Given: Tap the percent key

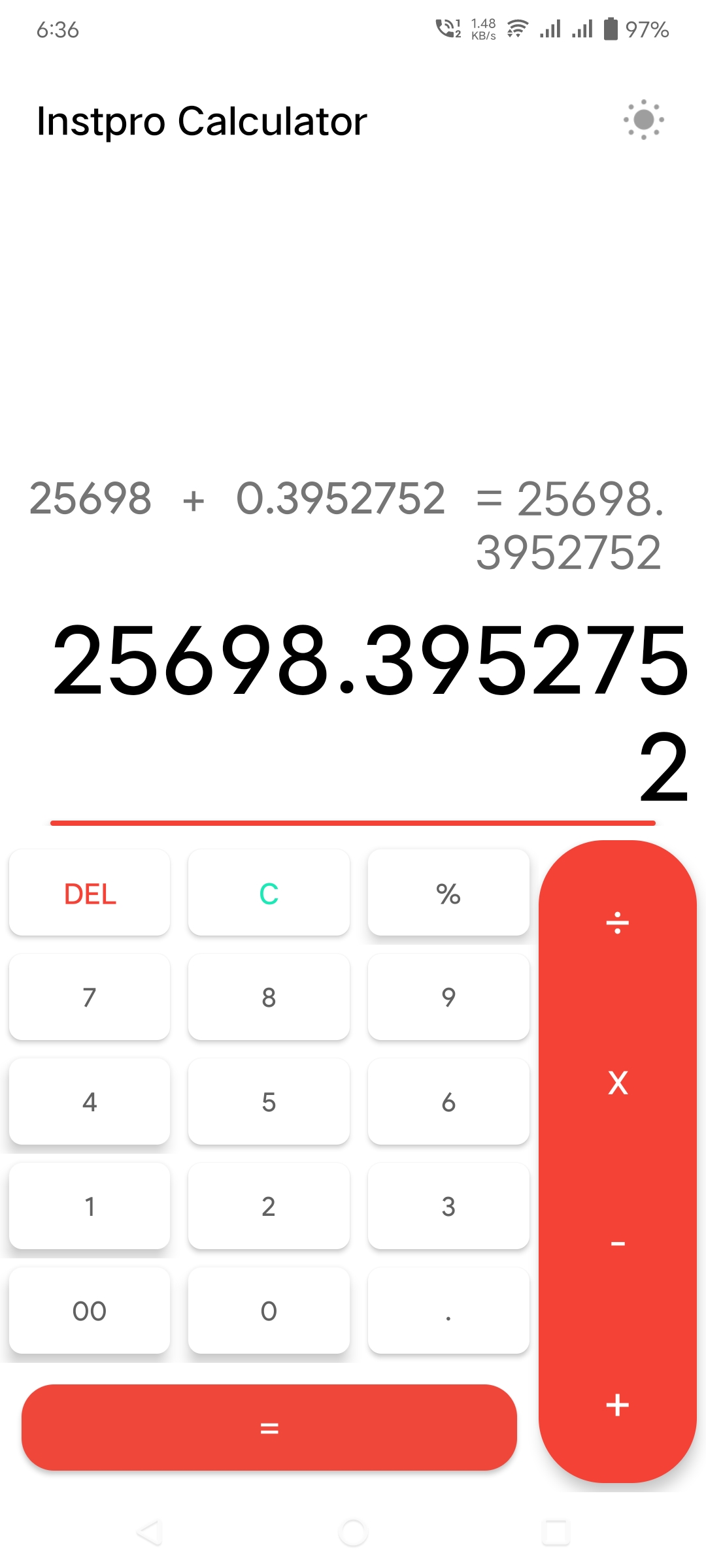Looking at the screenshot, I should tap(448, 893).
